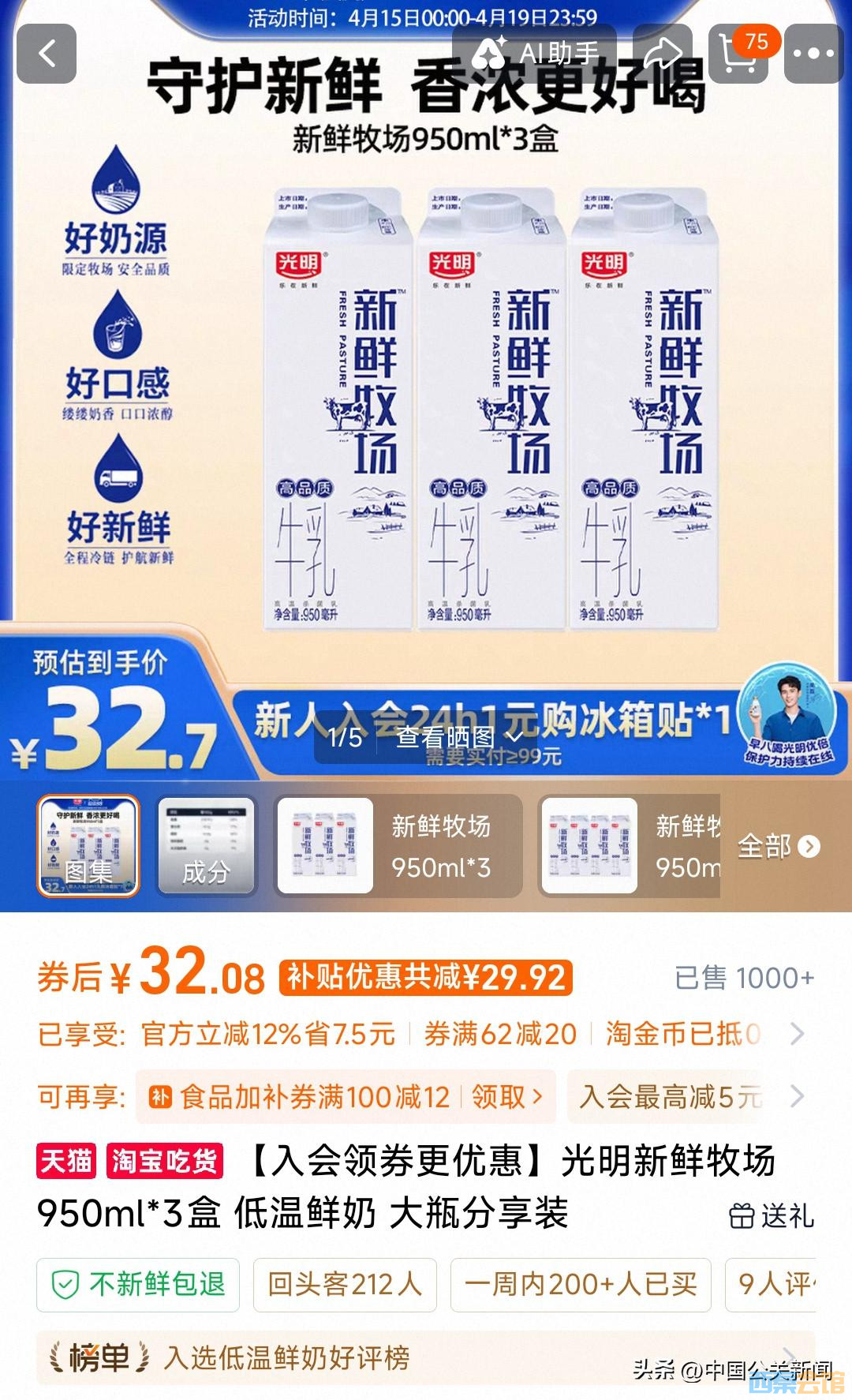Screen dimensions: 852x1400
Task: Open the 不新鲜包退 guarantee tag
Action: tap(138, 1285)
